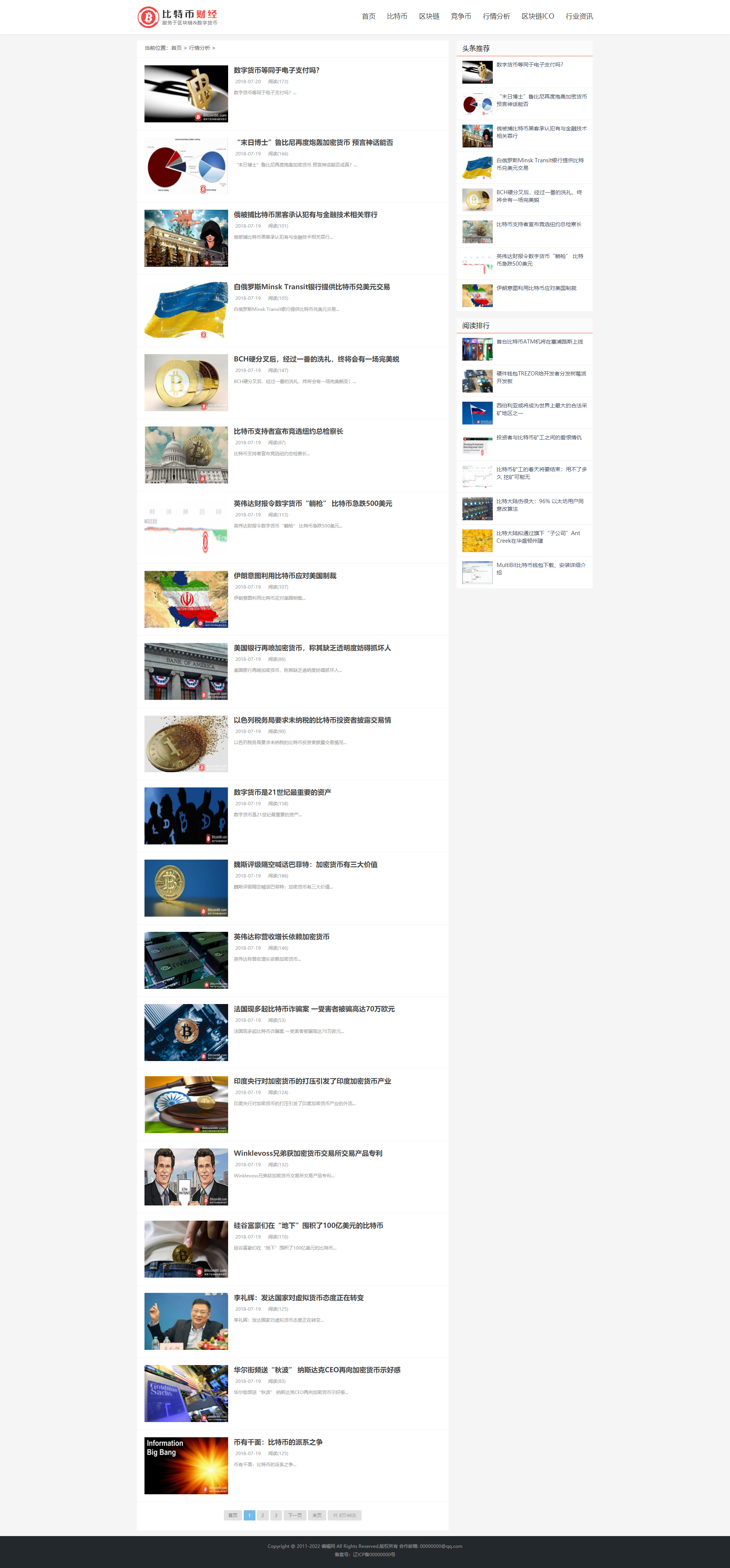Jump to the last page 末页
Screen dimensions: 730x1568
click(x=317, y=1515)
